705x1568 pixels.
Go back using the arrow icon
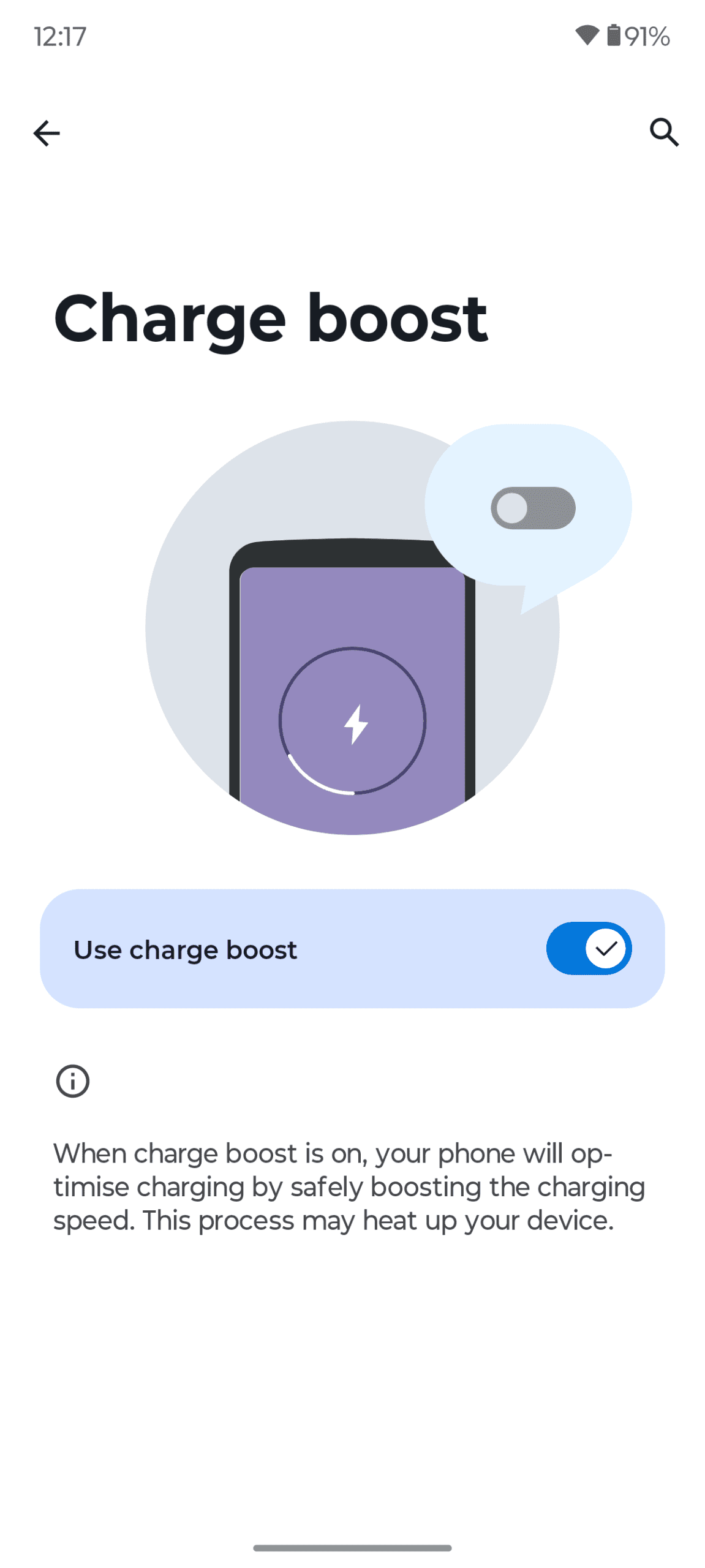(x=47, y=133)
